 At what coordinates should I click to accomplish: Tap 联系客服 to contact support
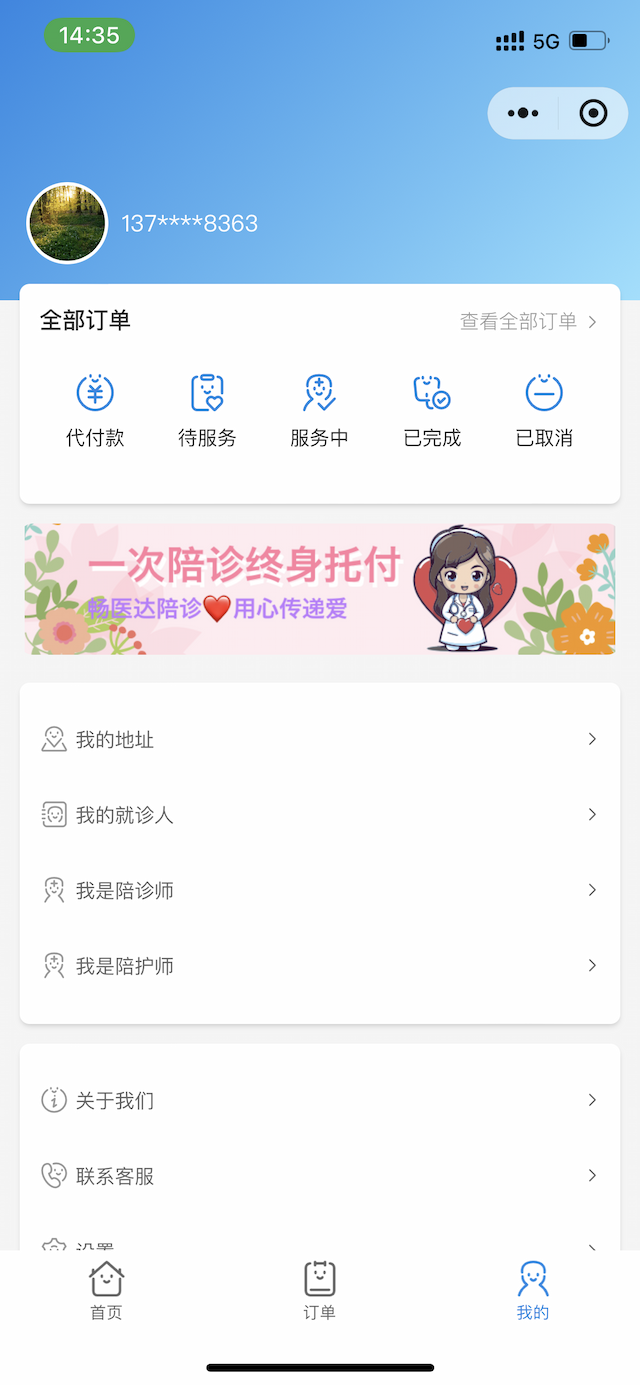pos(320,1176)
